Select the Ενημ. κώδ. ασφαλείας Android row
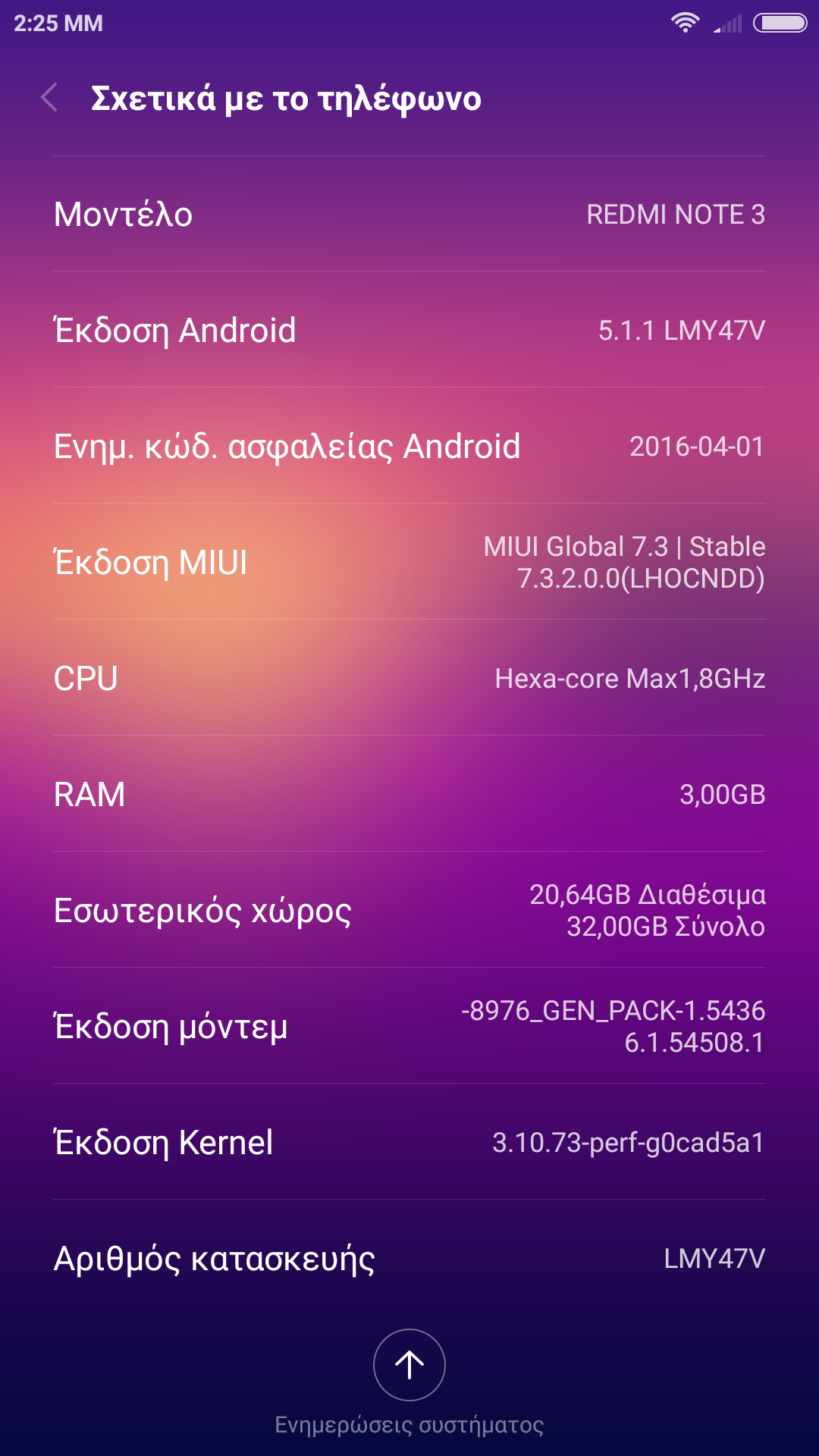The height and width of the screenshot is (1456, 819). tap(409, 446)
